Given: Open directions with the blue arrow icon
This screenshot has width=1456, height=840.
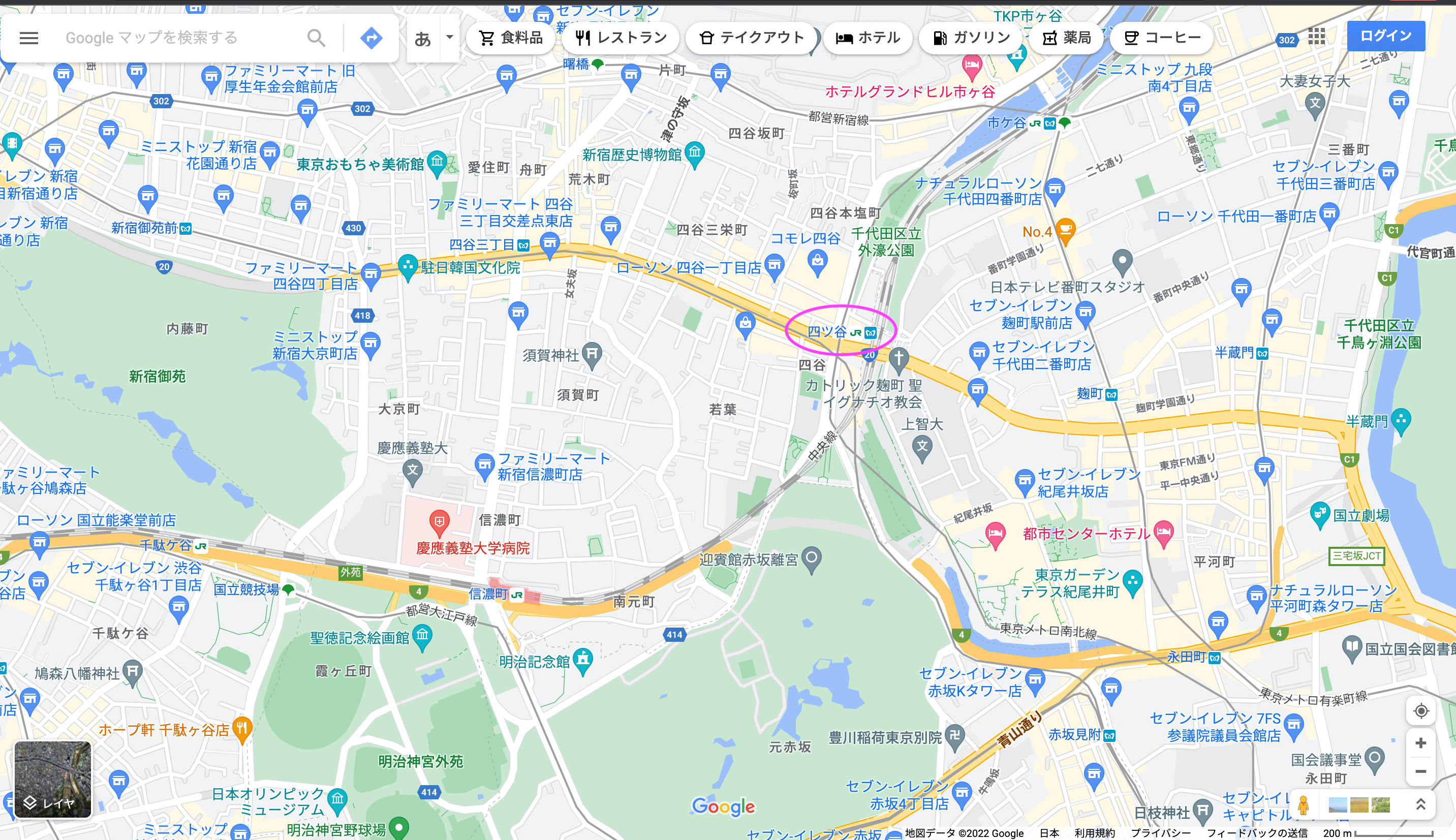Looking at the screenshot, I should coord(371,38).
